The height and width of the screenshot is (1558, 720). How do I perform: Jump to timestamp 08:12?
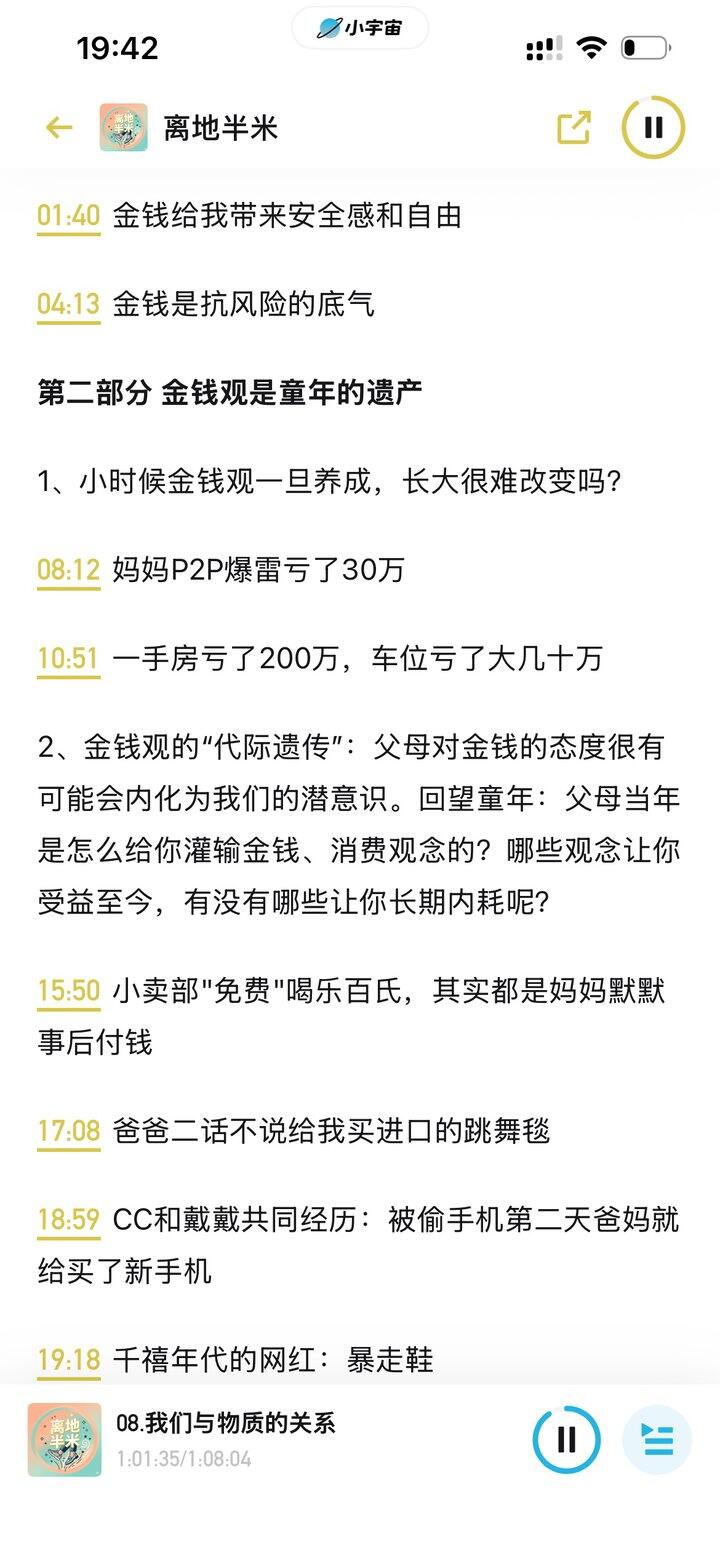[69, 570]
